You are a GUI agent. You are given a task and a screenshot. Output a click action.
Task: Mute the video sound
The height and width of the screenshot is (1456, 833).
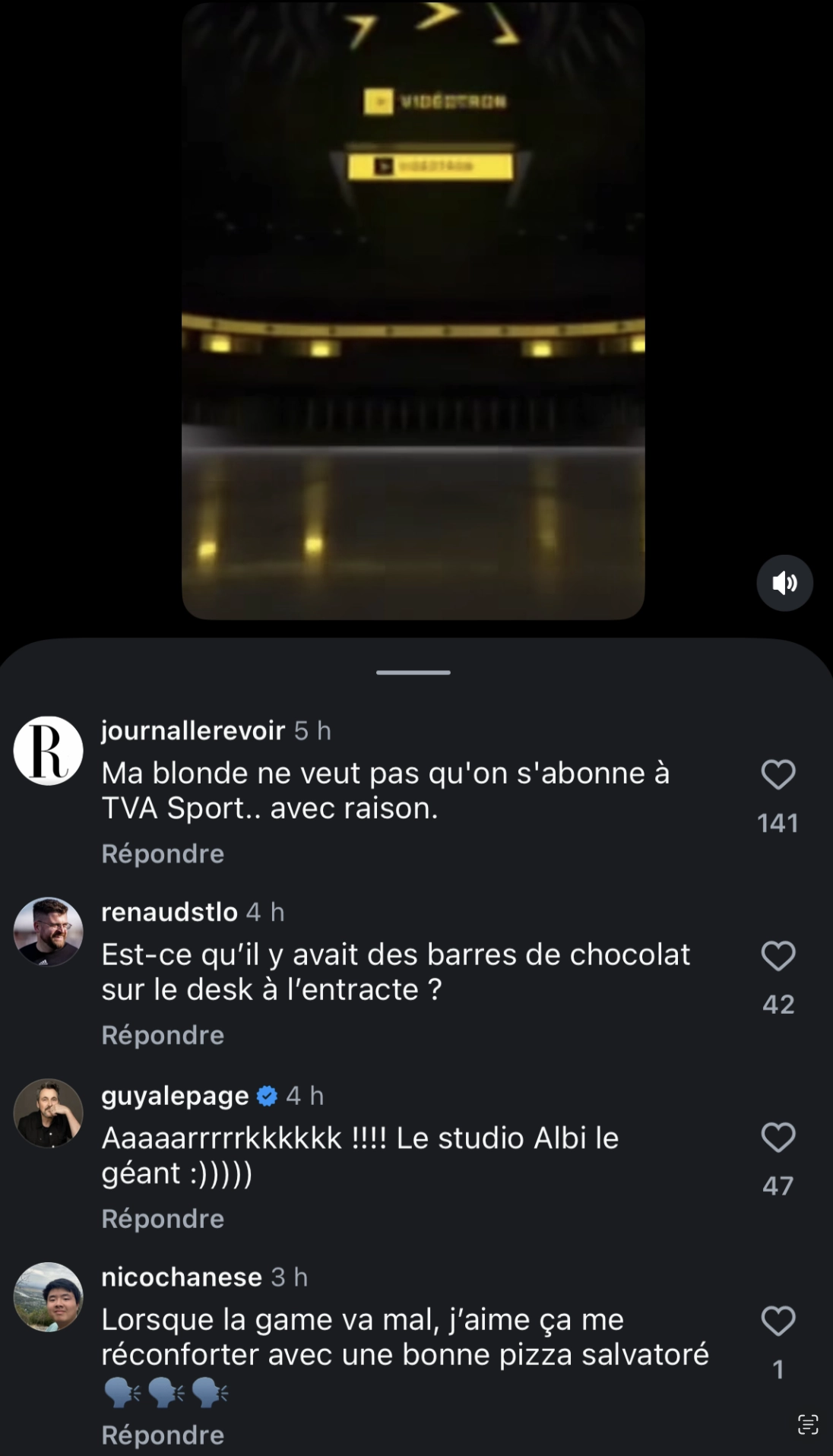[784, 583]
